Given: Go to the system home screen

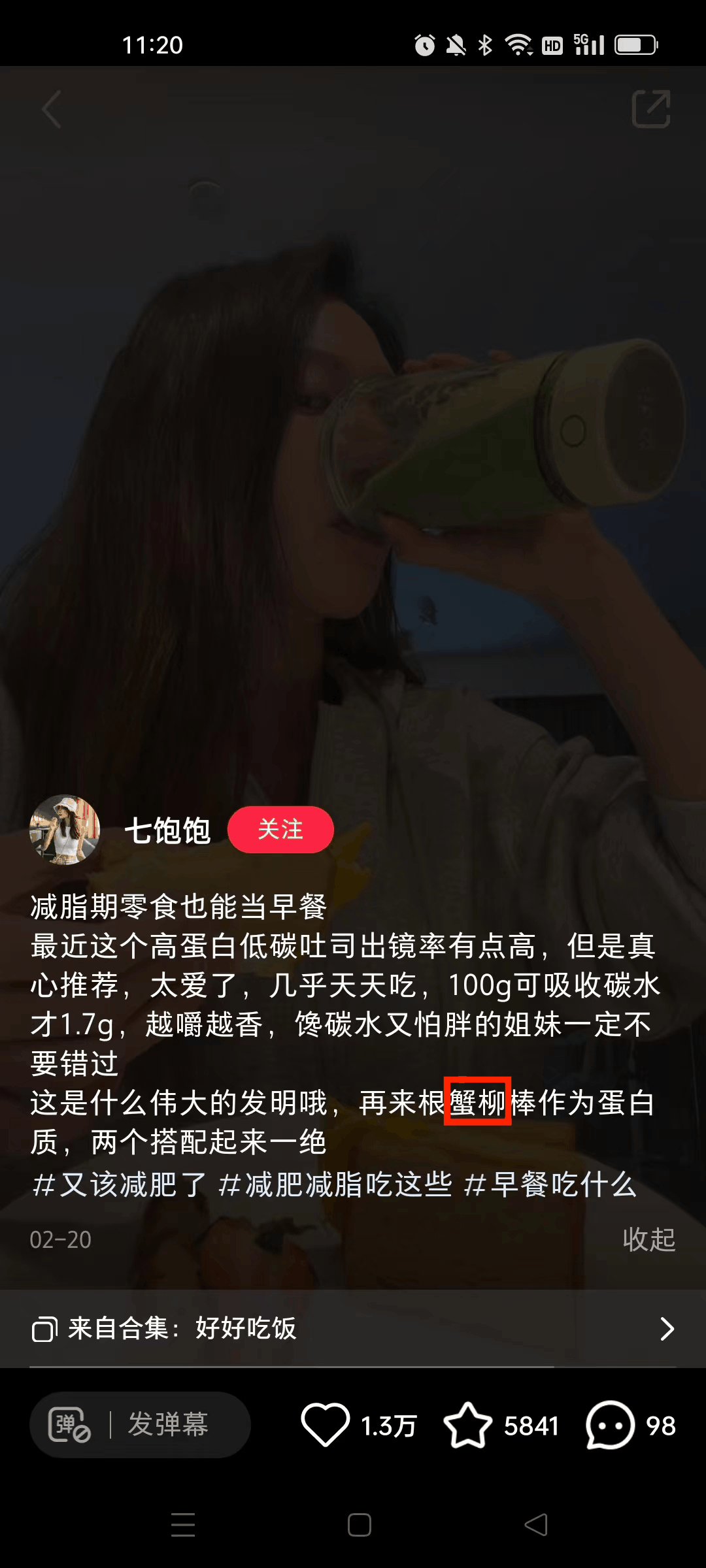Looking at the screenshot, I should point(359,1525).
